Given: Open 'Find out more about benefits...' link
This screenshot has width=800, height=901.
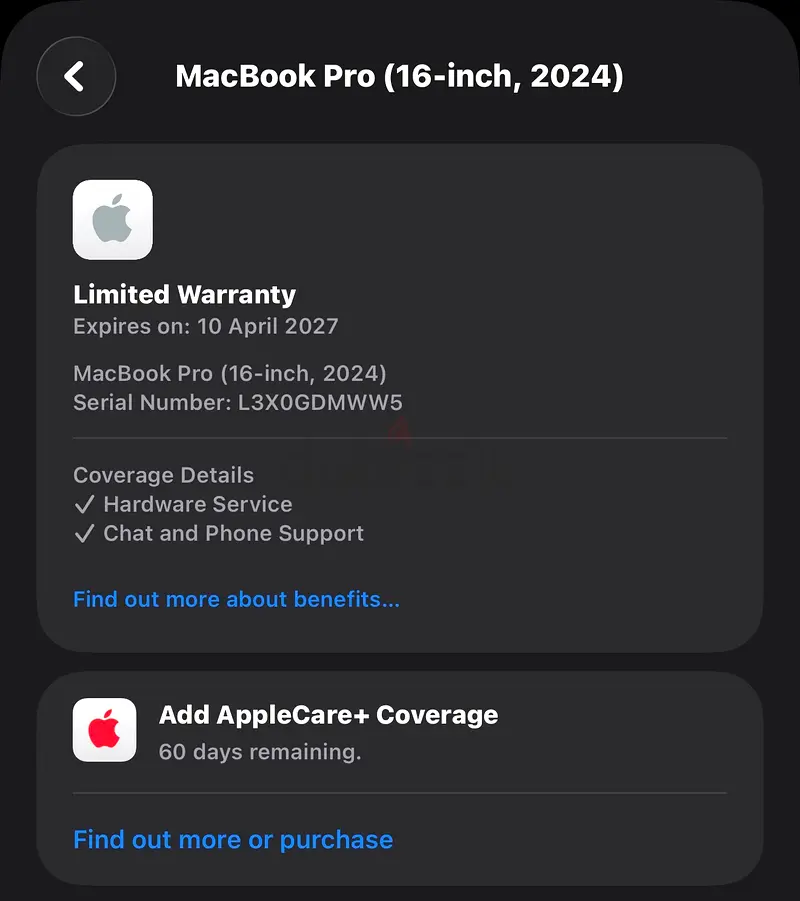Looking at the screenshot, I should point(236,599).
